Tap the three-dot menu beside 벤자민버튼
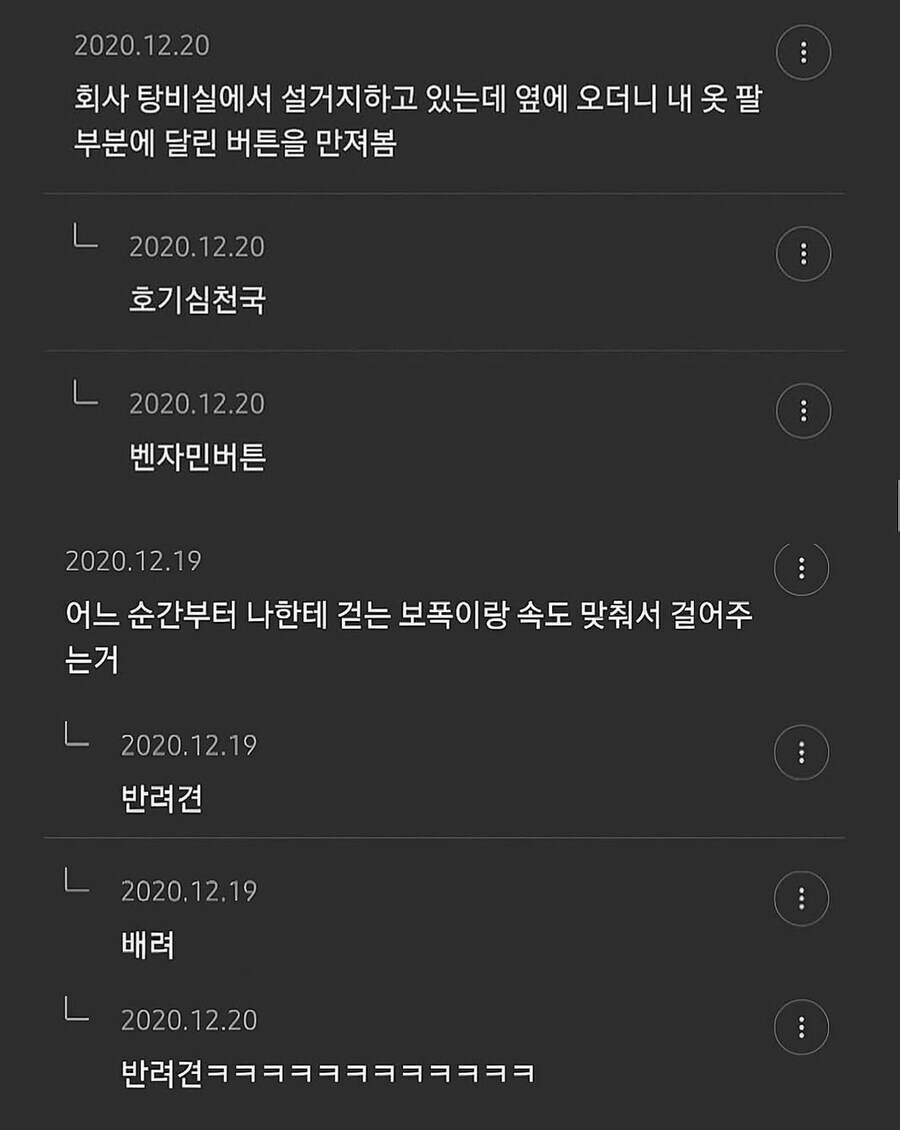 coord(803,410)
